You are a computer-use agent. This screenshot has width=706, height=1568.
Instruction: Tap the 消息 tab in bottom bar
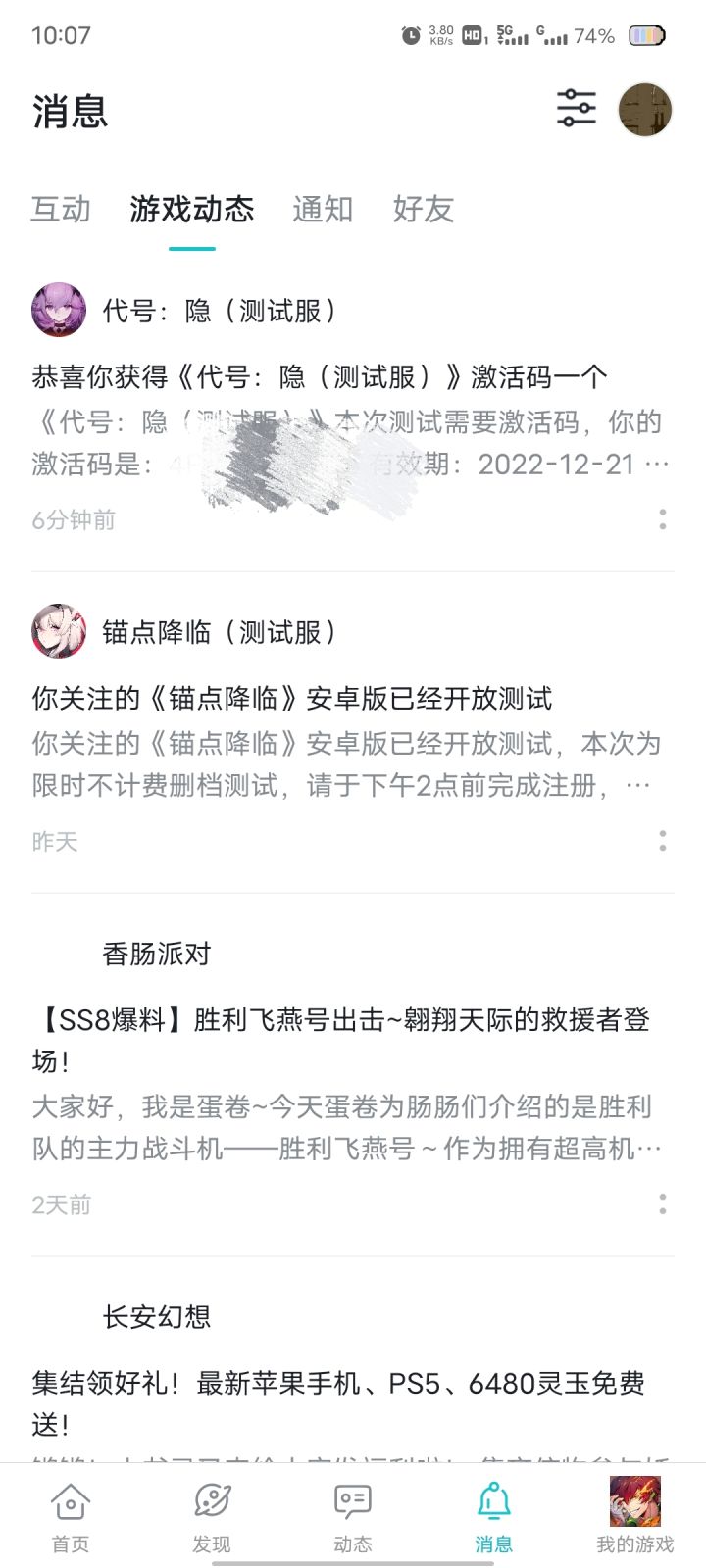pos(494,1515)
